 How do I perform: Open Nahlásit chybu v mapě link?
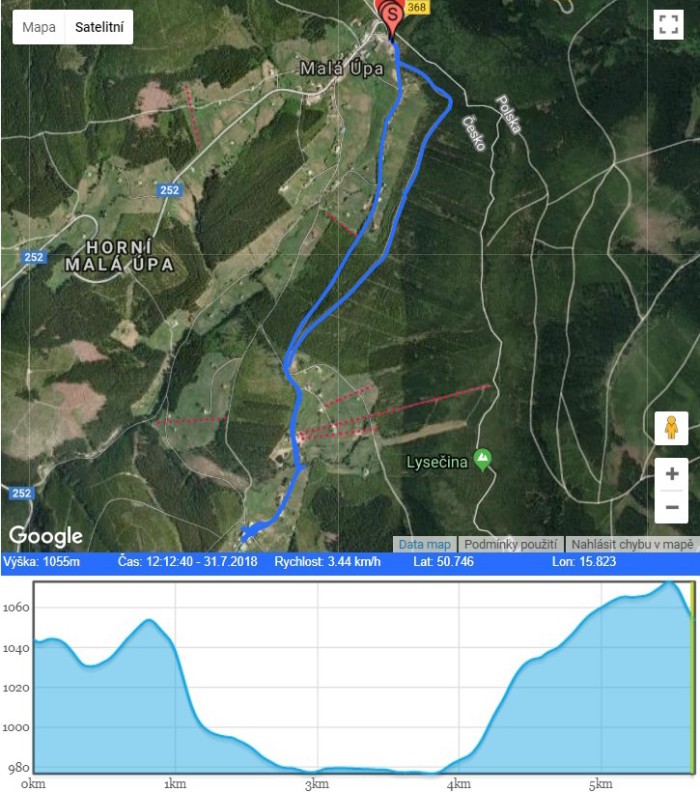(632, 544)
